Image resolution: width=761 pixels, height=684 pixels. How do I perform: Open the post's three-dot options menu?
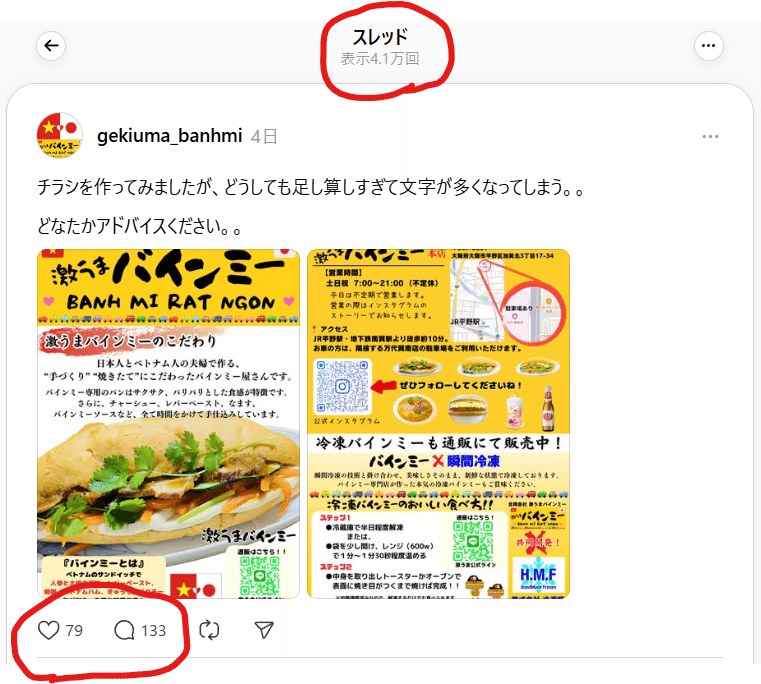710,136
